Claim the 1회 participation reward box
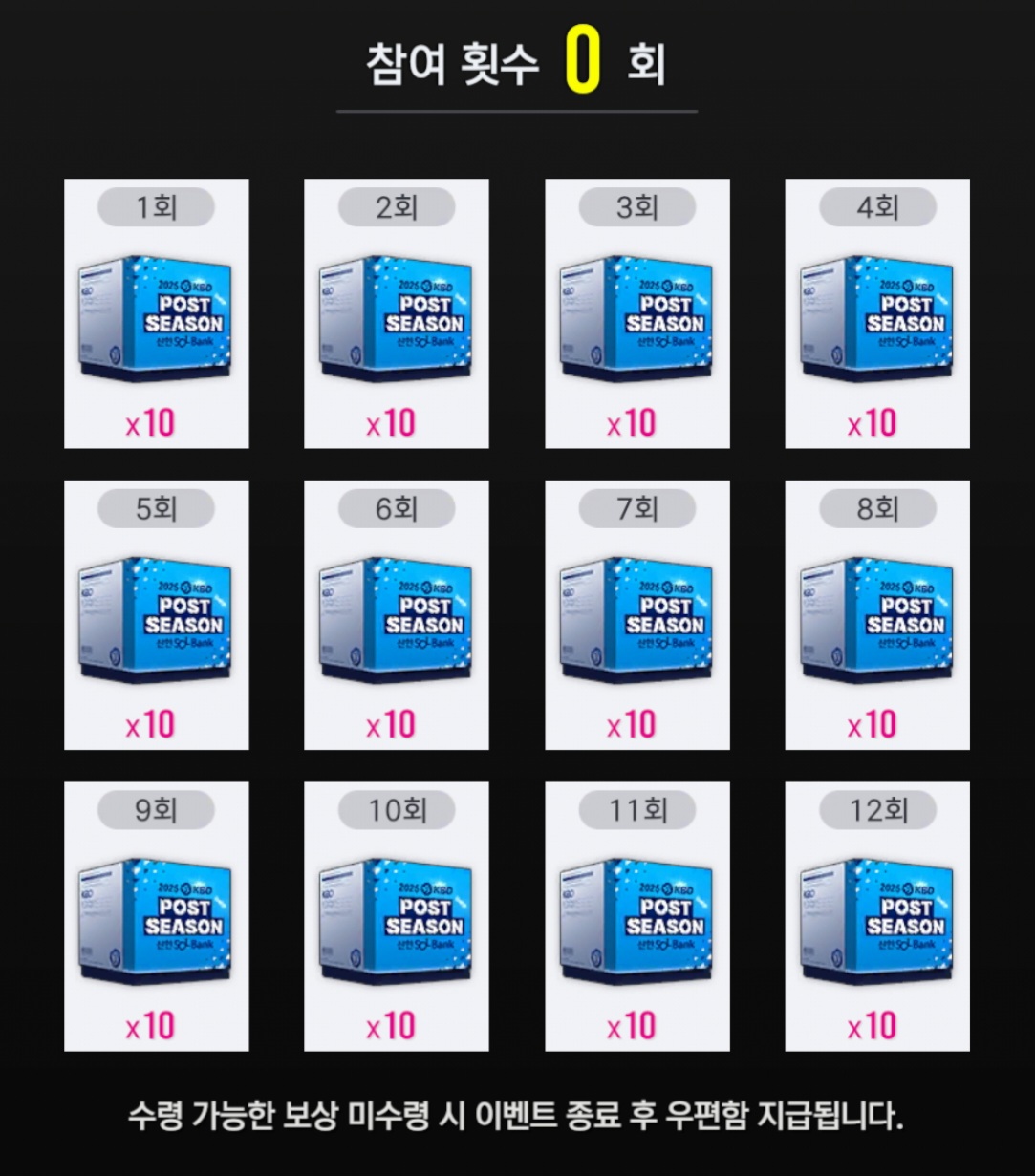 pyautogui.click(x=156, y=314)
